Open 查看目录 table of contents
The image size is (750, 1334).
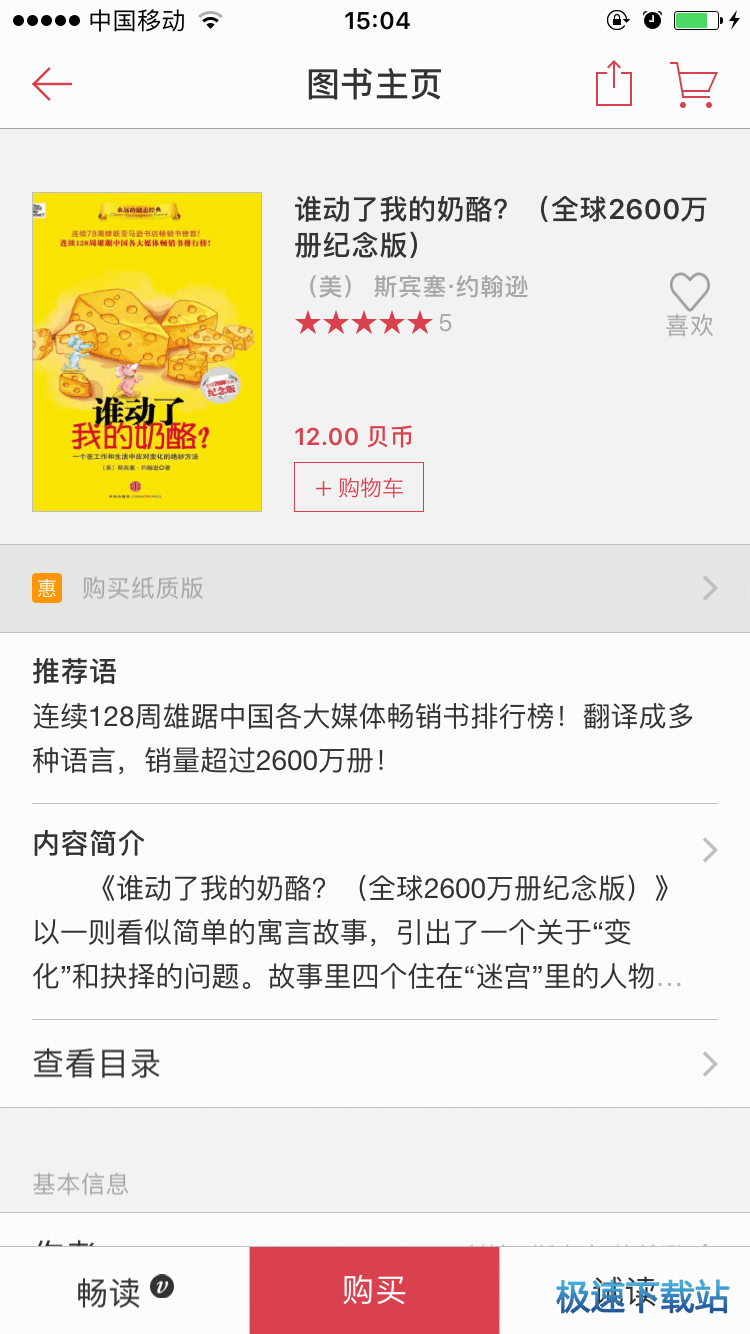[375, 1064]
